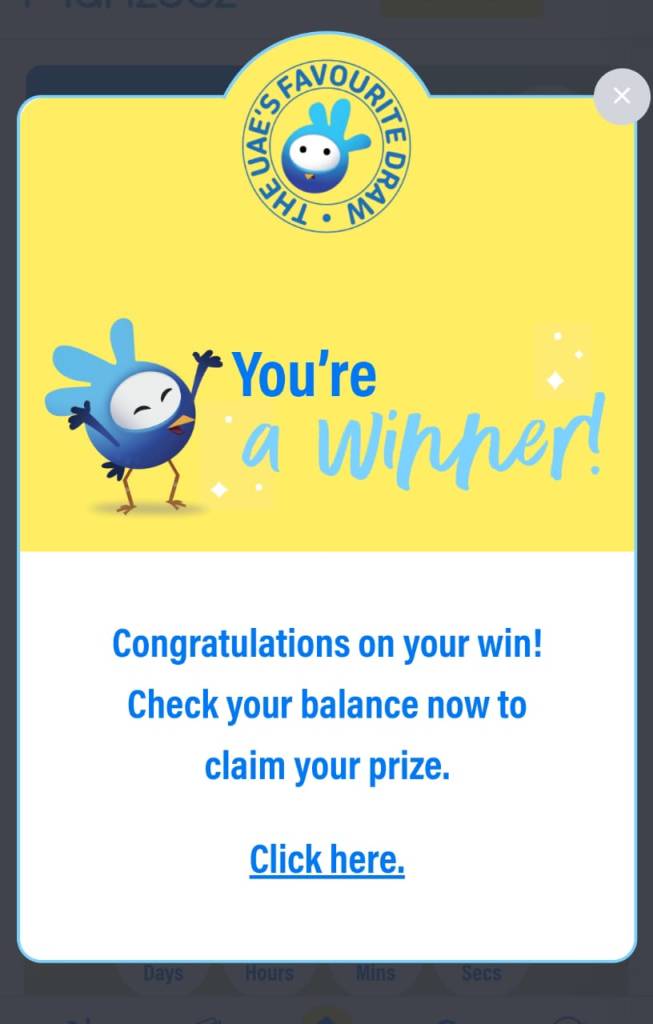Screen dimensions: 653x1024
Task: Close the winner popup
Action: tap(621, 96)
